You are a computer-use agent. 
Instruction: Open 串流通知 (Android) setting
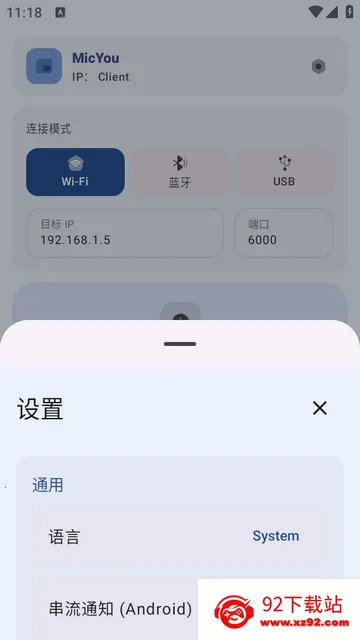180,609
